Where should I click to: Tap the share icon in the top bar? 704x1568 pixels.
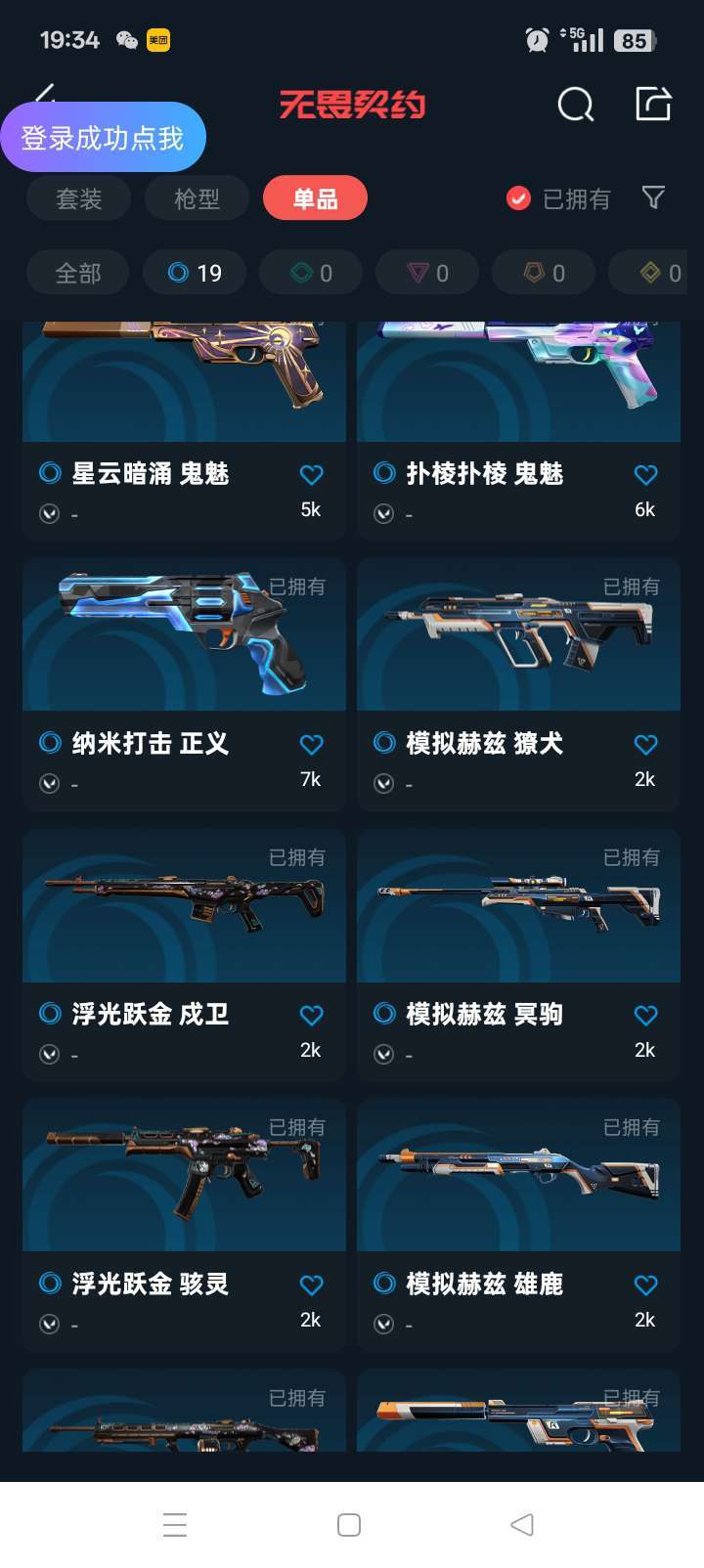(x=653, y=104)
